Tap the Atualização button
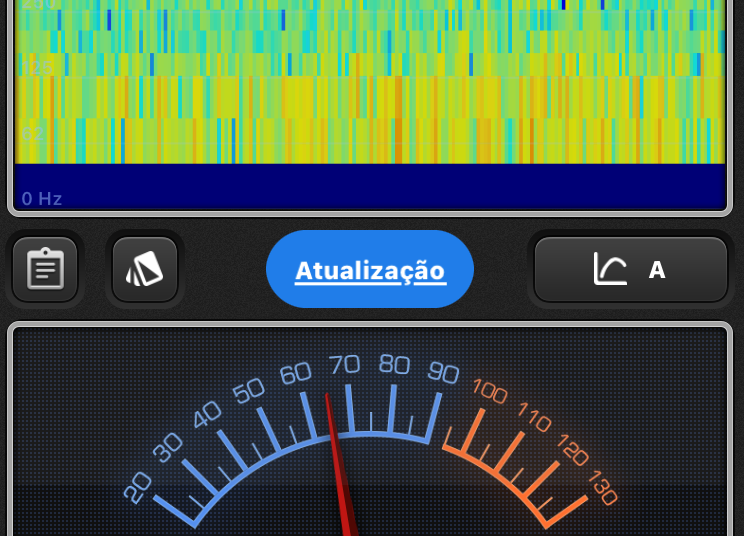This screenshot has width=744, height=536. 370,270
